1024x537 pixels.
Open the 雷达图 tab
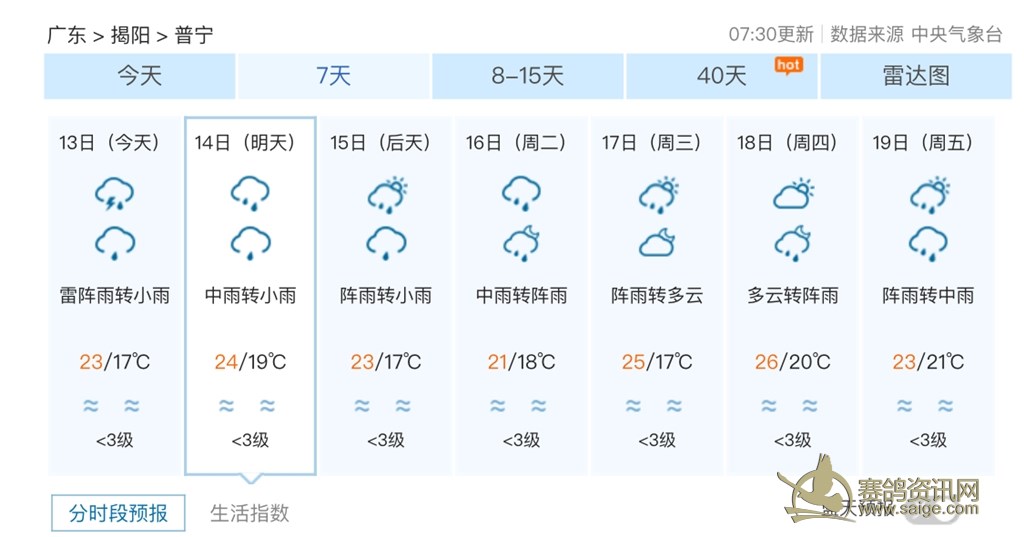[x=915, y=76]
